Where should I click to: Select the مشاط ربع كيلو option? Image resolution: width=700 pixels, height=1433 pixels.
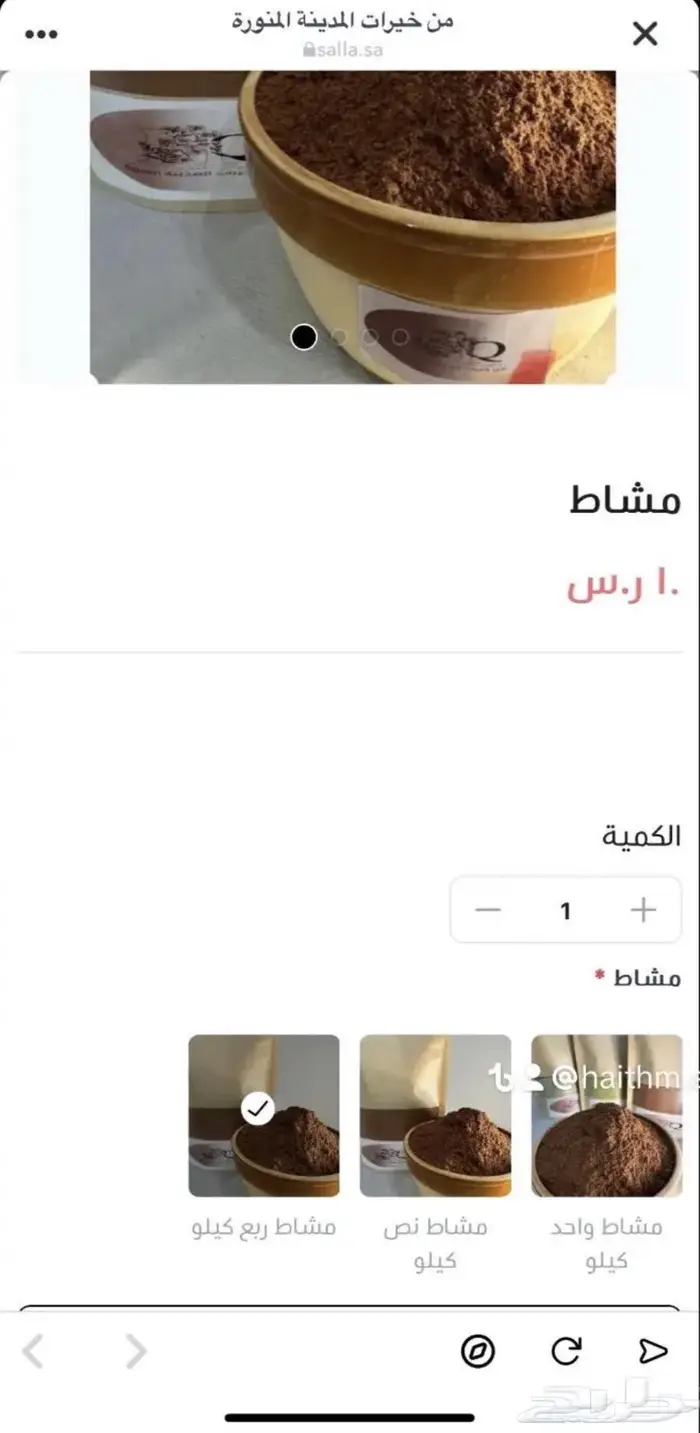pos(264,1115)
